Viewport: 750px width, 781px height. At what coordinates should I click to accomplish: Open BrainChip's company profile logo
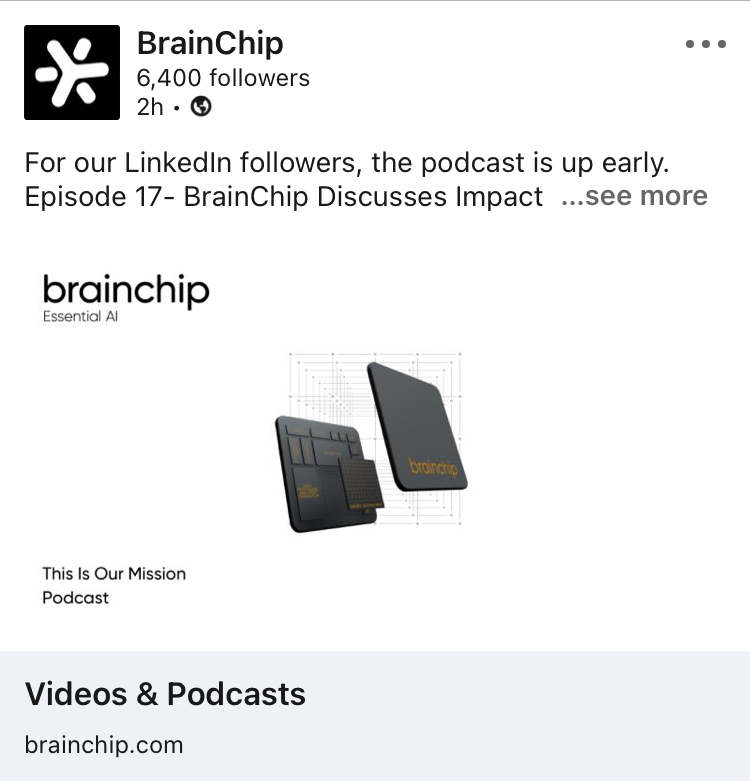72,73
